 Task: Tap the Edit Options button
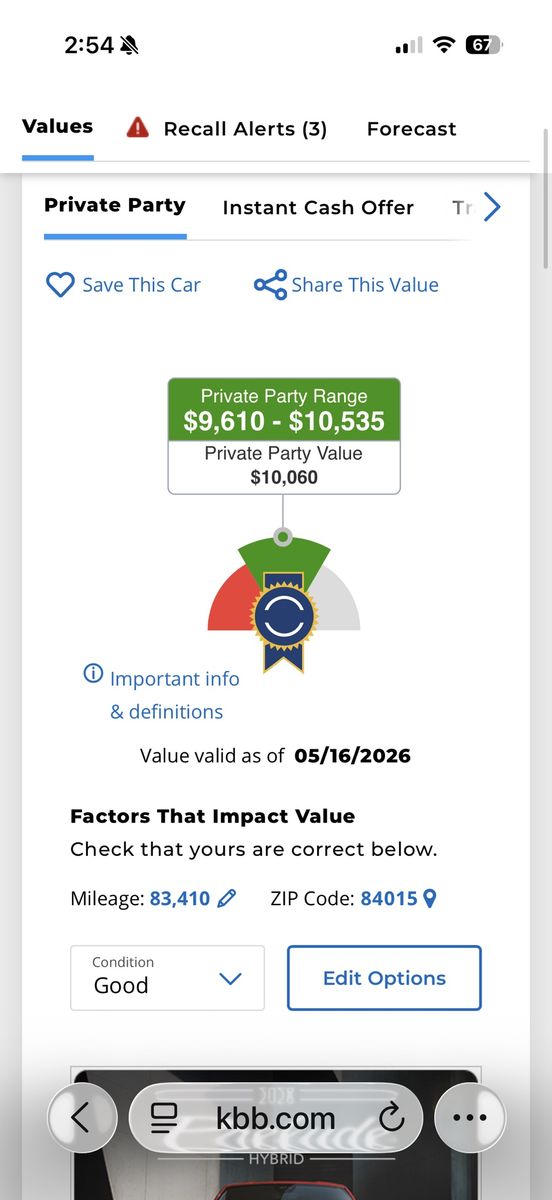coord(384,978)
